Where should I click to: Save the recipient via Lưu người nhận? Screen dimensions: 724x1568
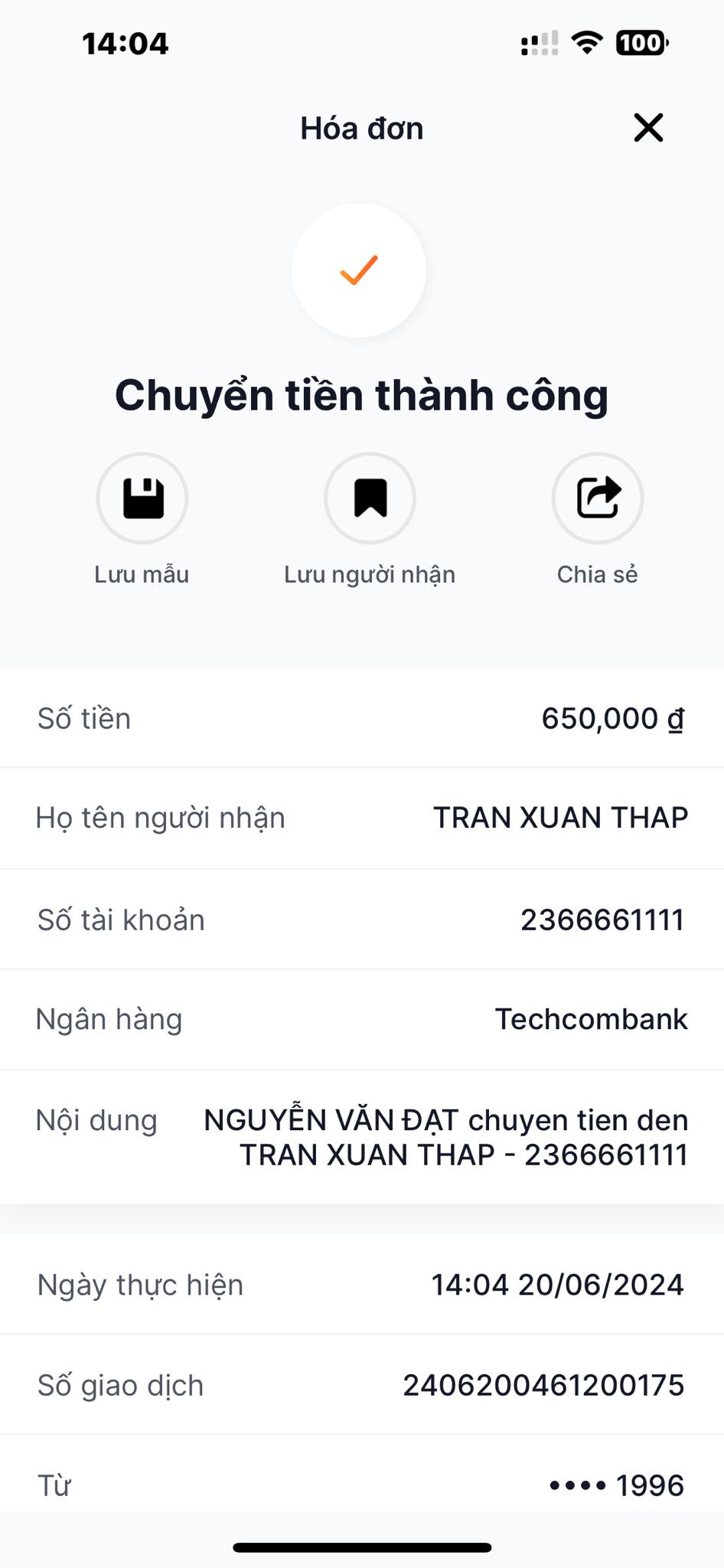pyautogui.click(x=370, y=498)
